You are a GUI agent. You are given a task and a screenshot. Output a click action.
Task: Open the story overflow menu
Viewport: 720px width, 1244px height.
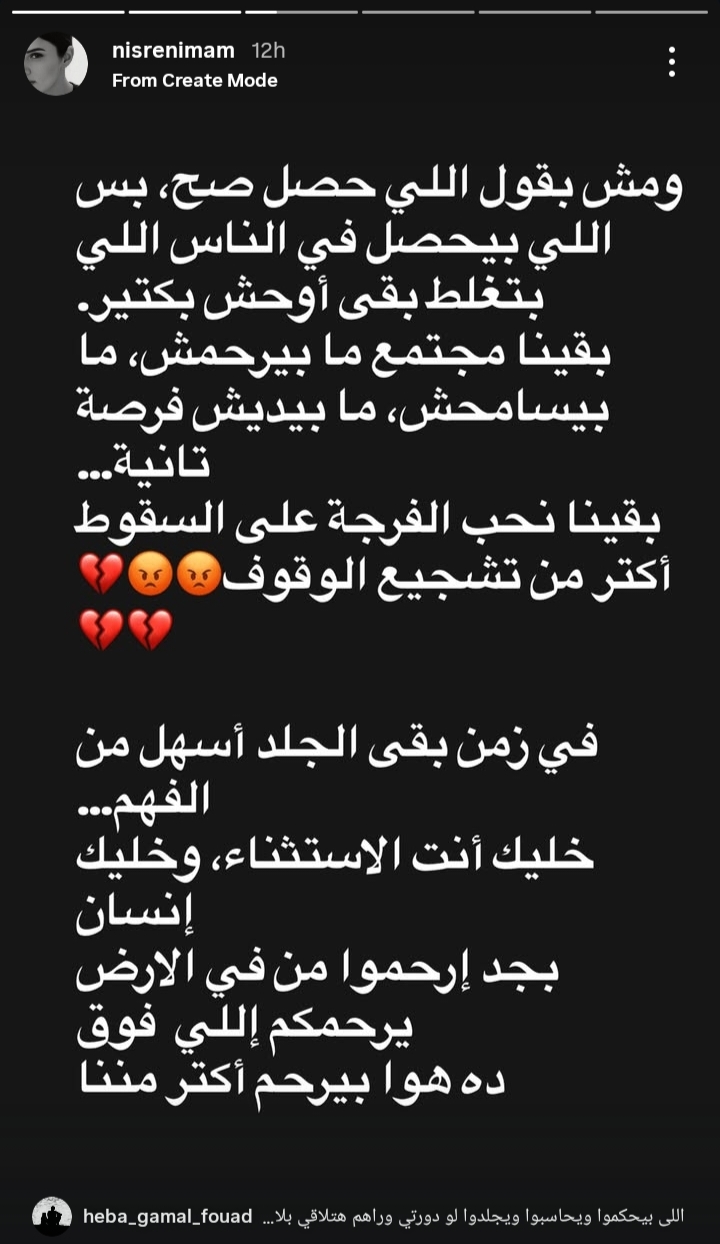coord(672,63)
